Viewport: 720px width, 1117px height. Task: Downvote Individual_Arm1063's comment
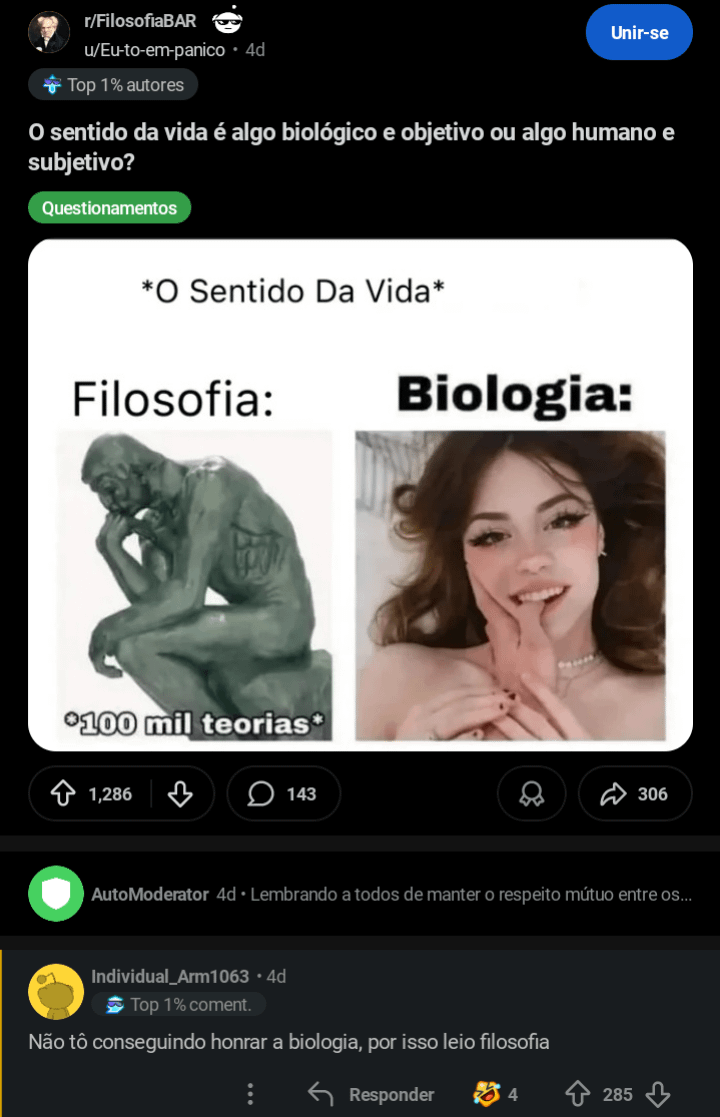[657, 1094]
